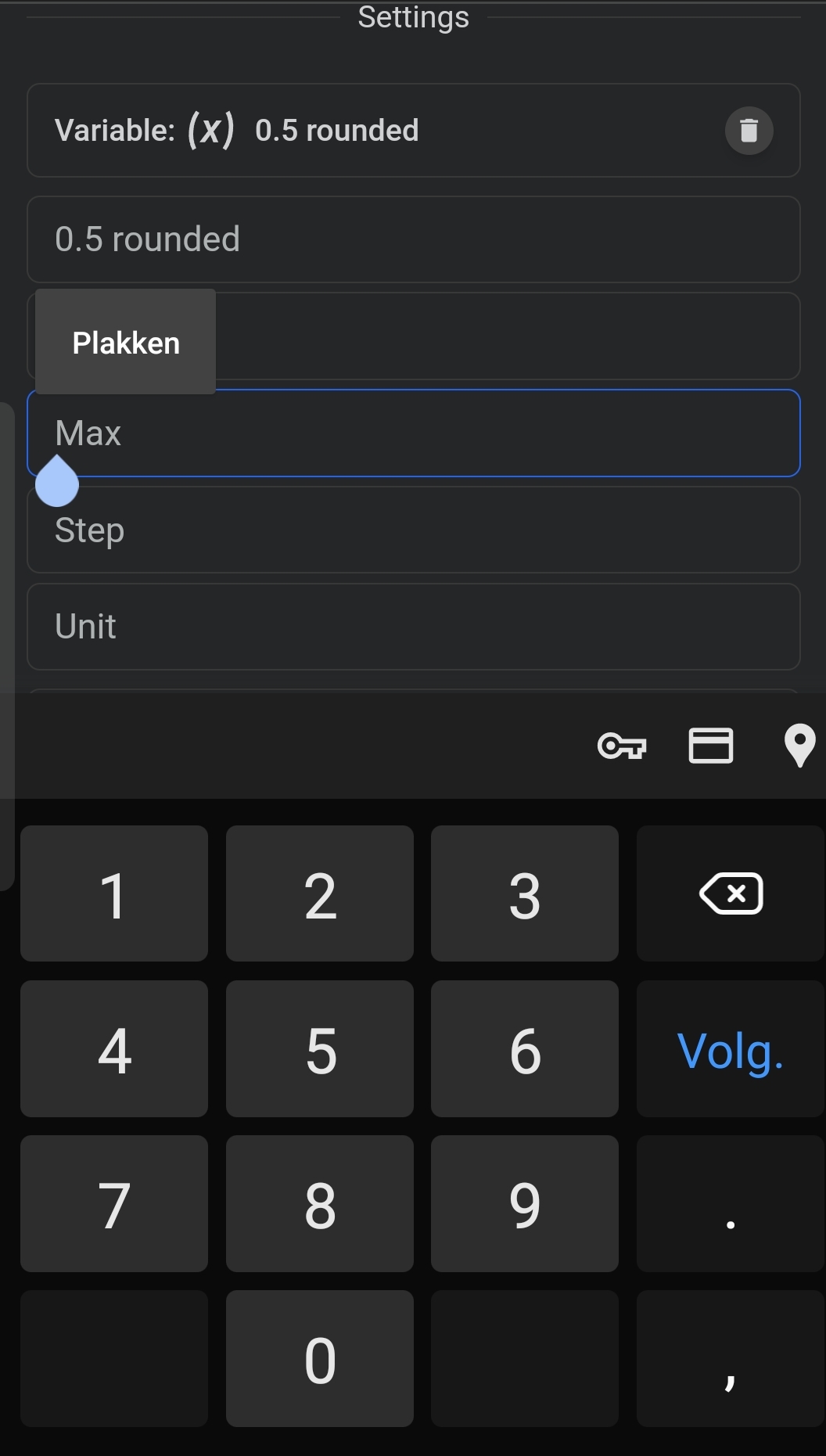Open saved passwords key icon
This screenshot has height=1456, width=826.
tap(622, 746)
